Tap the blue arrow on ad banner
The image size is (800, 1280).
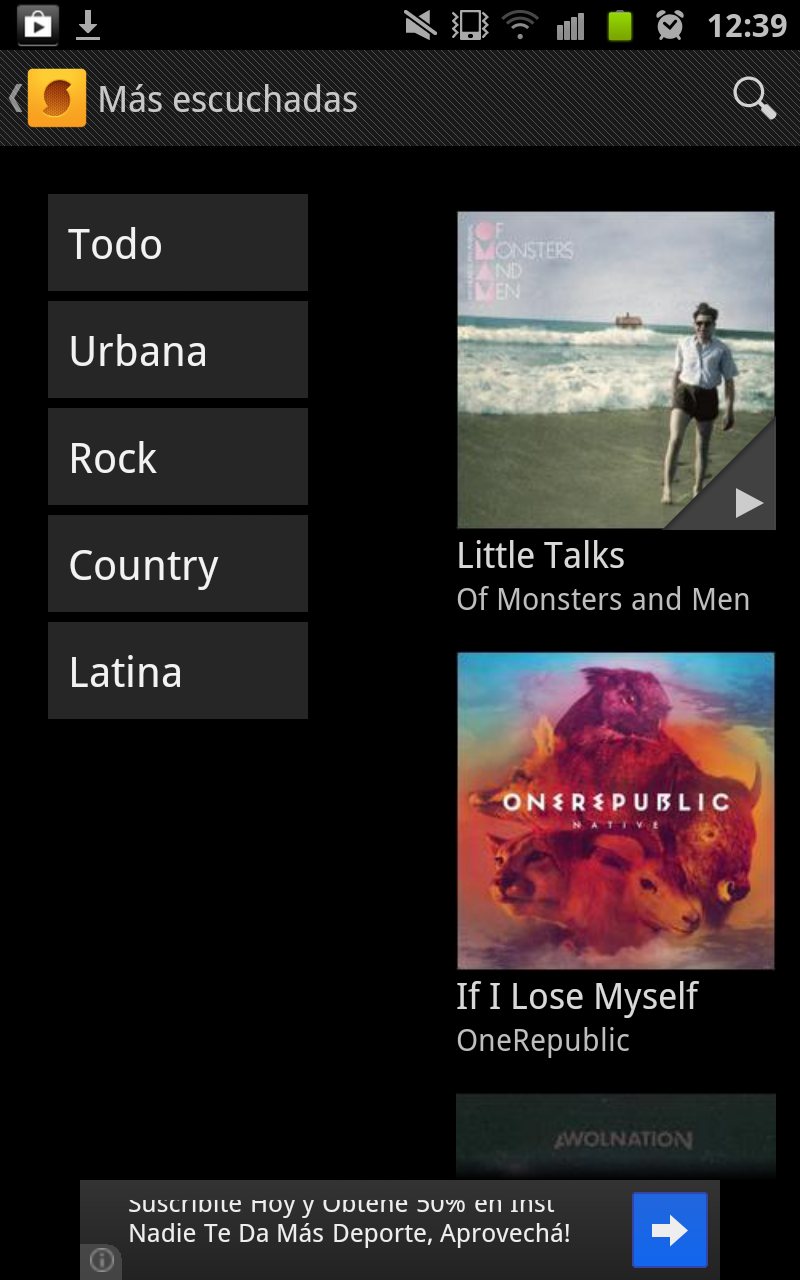click(x=669, y=1229)
